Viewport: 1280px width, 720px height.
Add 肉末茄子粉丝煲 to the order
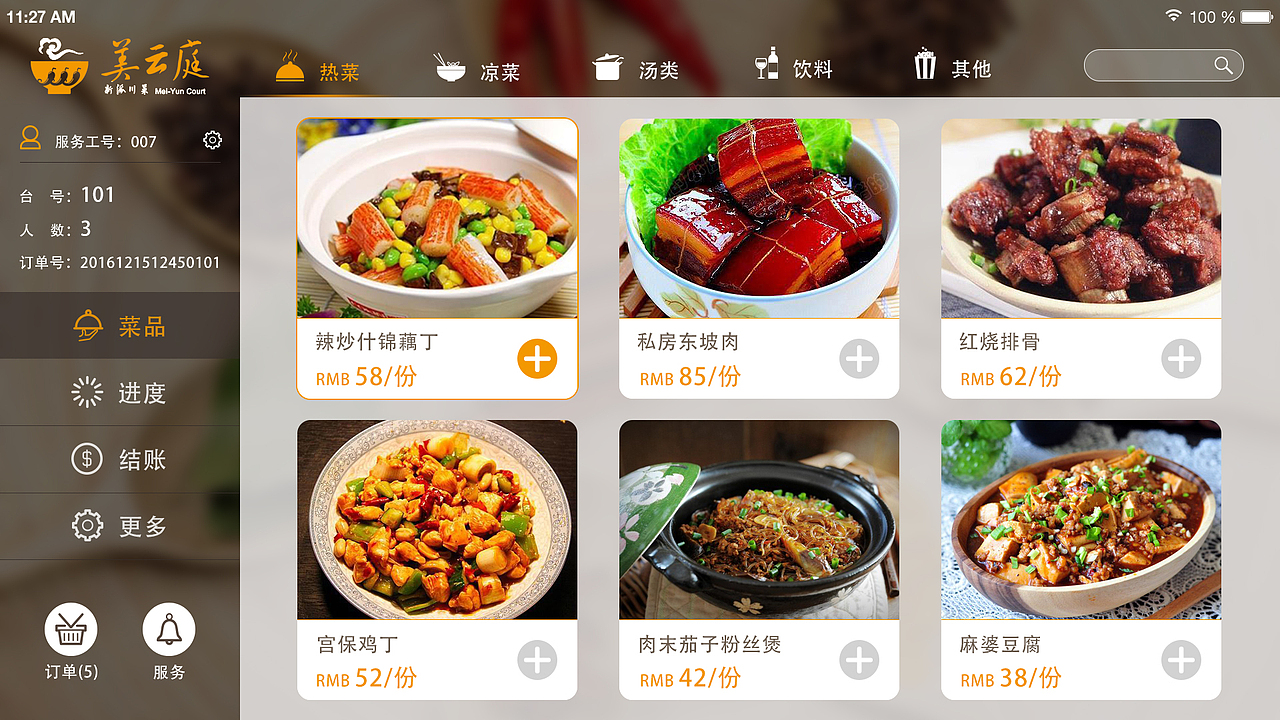(859, 660)
